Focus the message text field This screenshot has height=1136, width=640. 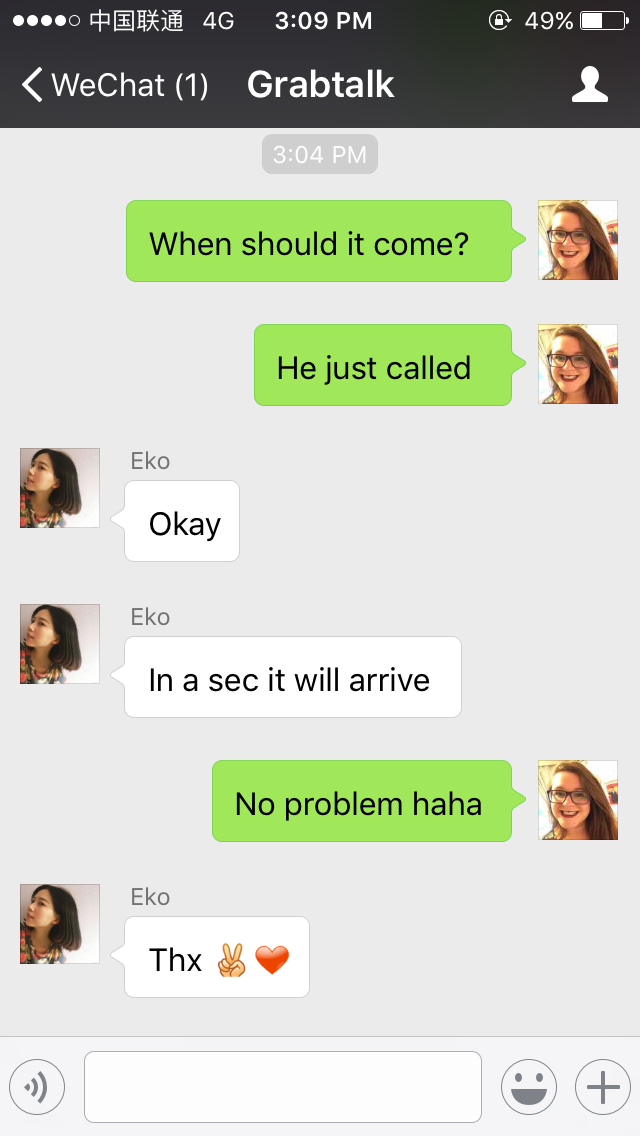pos(283,1087)
